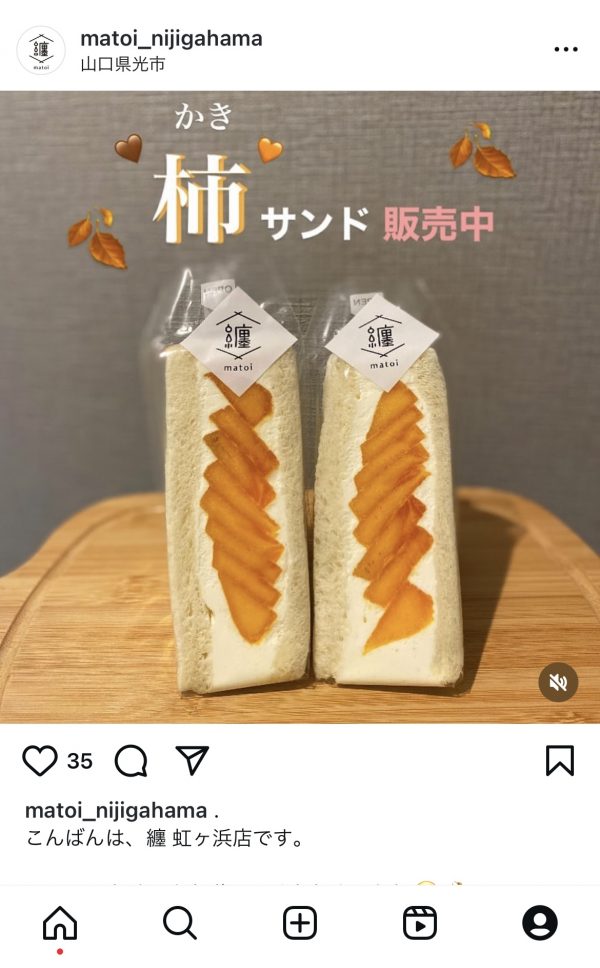Open the matoi_nijigahama username in the caption
600x968 pixels.
point(115,810)
